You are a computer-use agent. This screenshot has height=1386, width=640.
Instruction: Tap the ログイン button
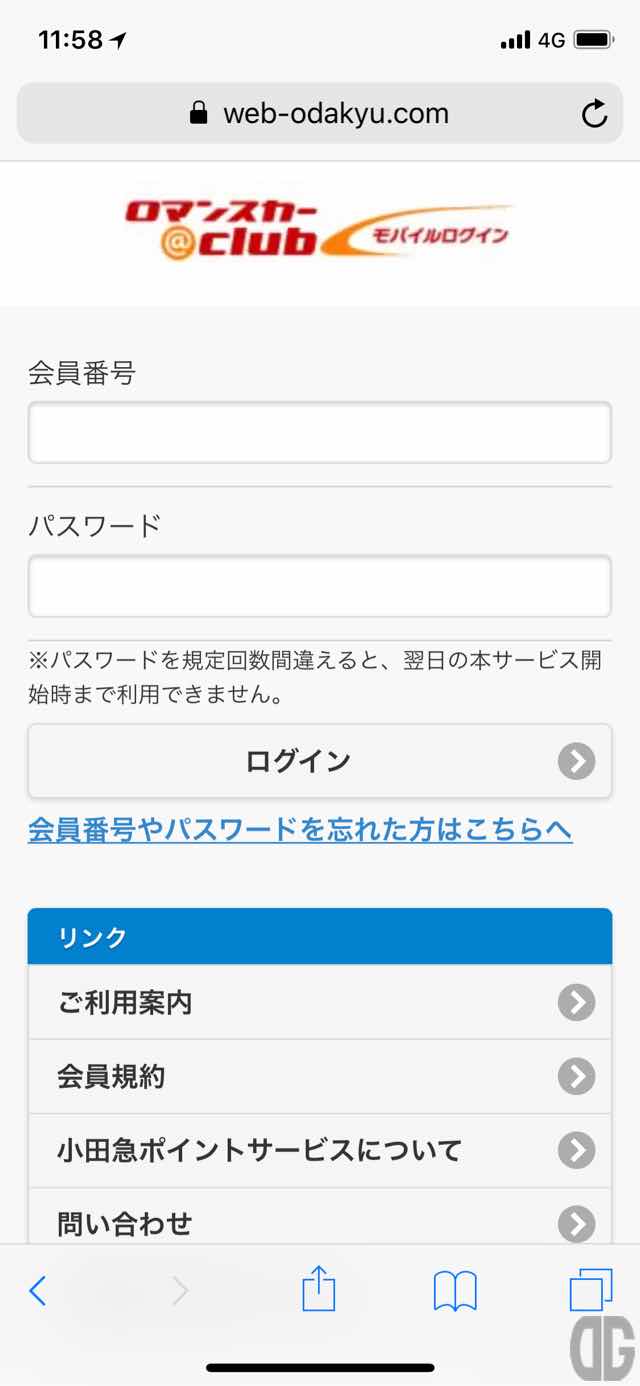point(319,761)
